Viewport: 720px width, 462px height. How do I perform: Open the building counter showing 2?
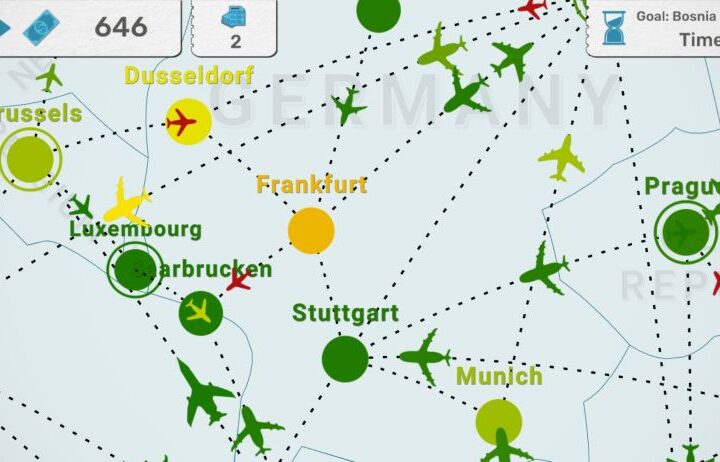click(x=235, y=26)
